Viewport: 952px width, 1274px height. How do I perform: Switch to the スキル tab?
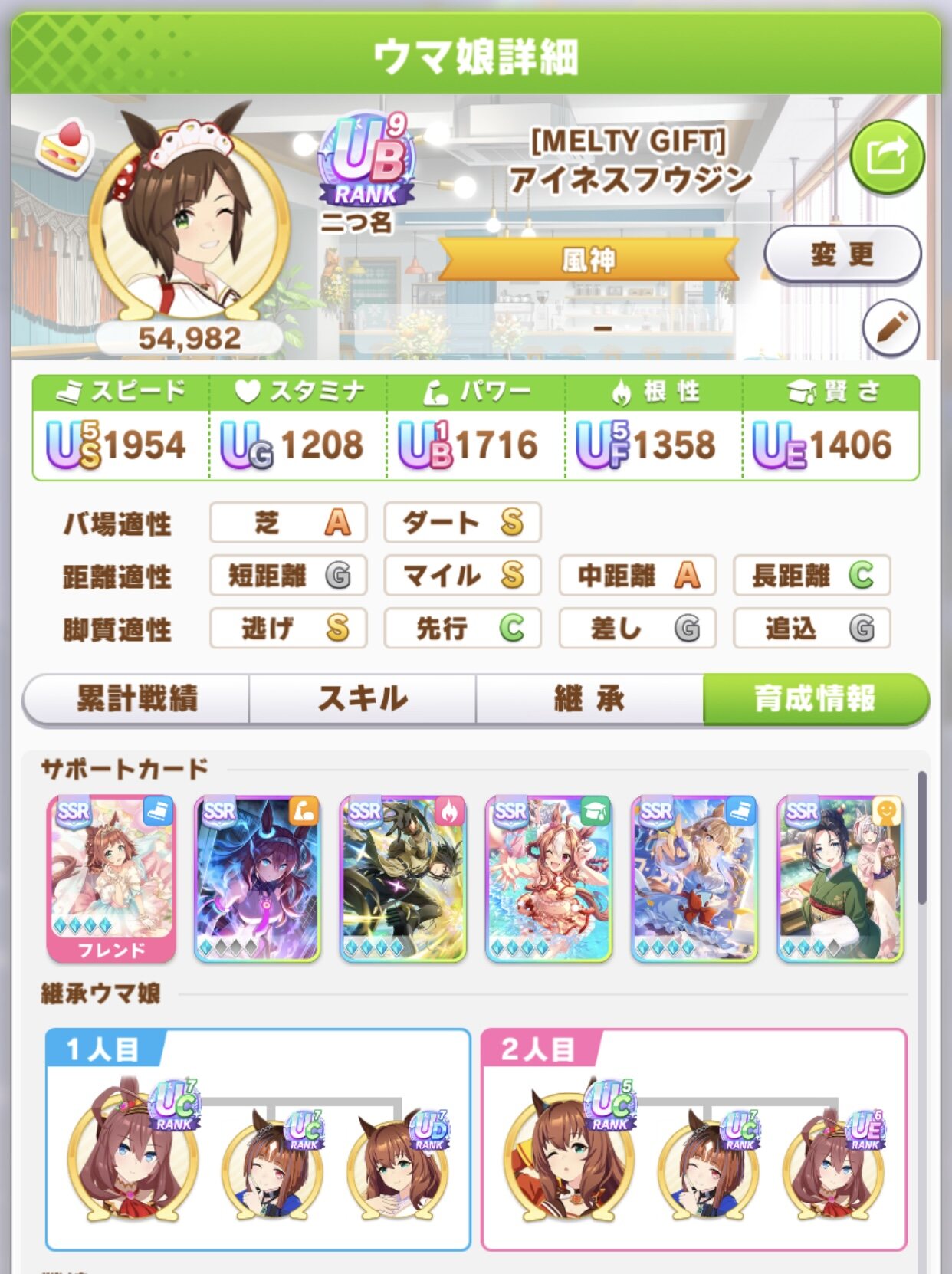click(363, 698)
